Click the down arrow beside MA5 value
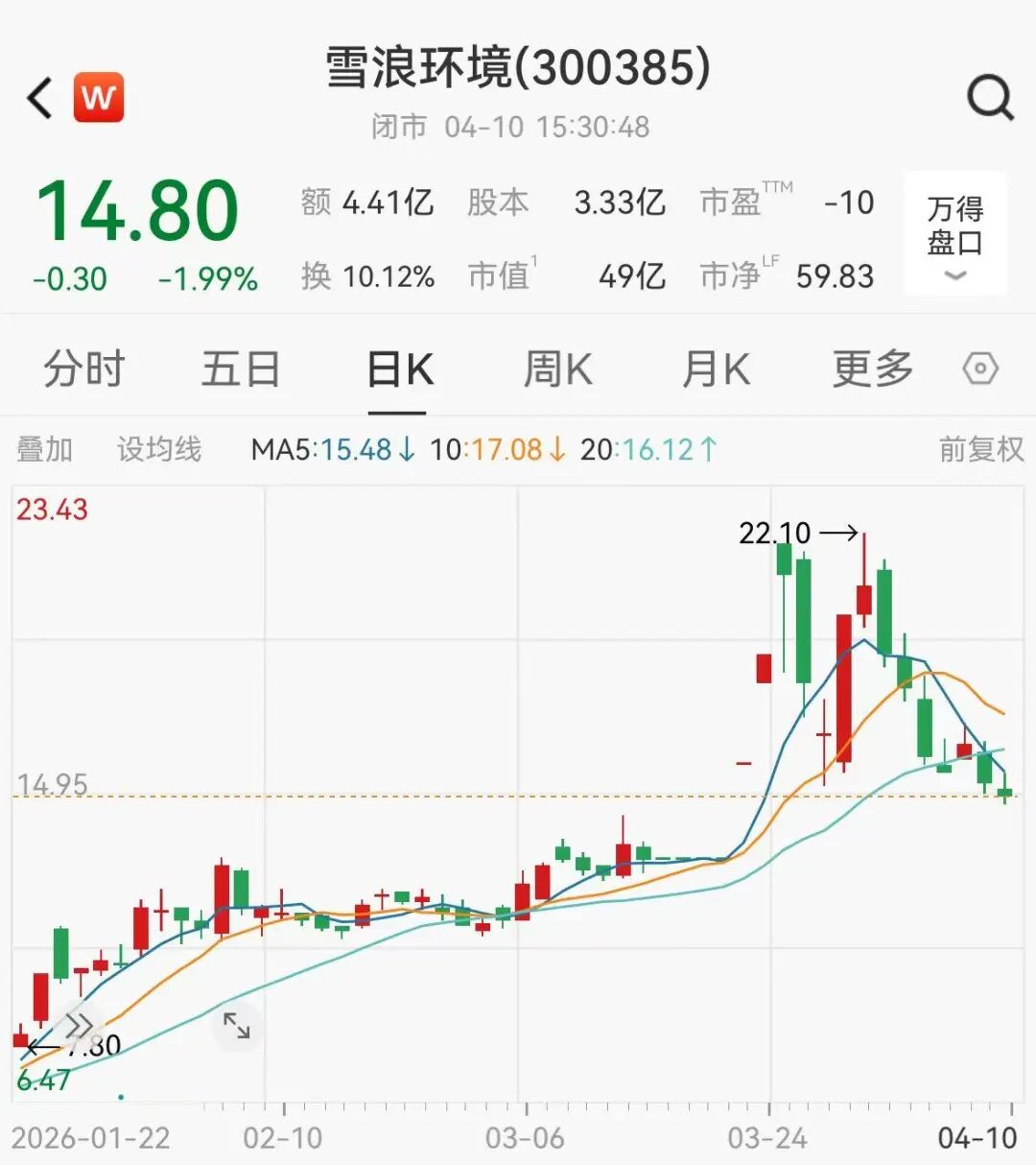Viewport: 1036px width, 1165px height. pos(407,448)
